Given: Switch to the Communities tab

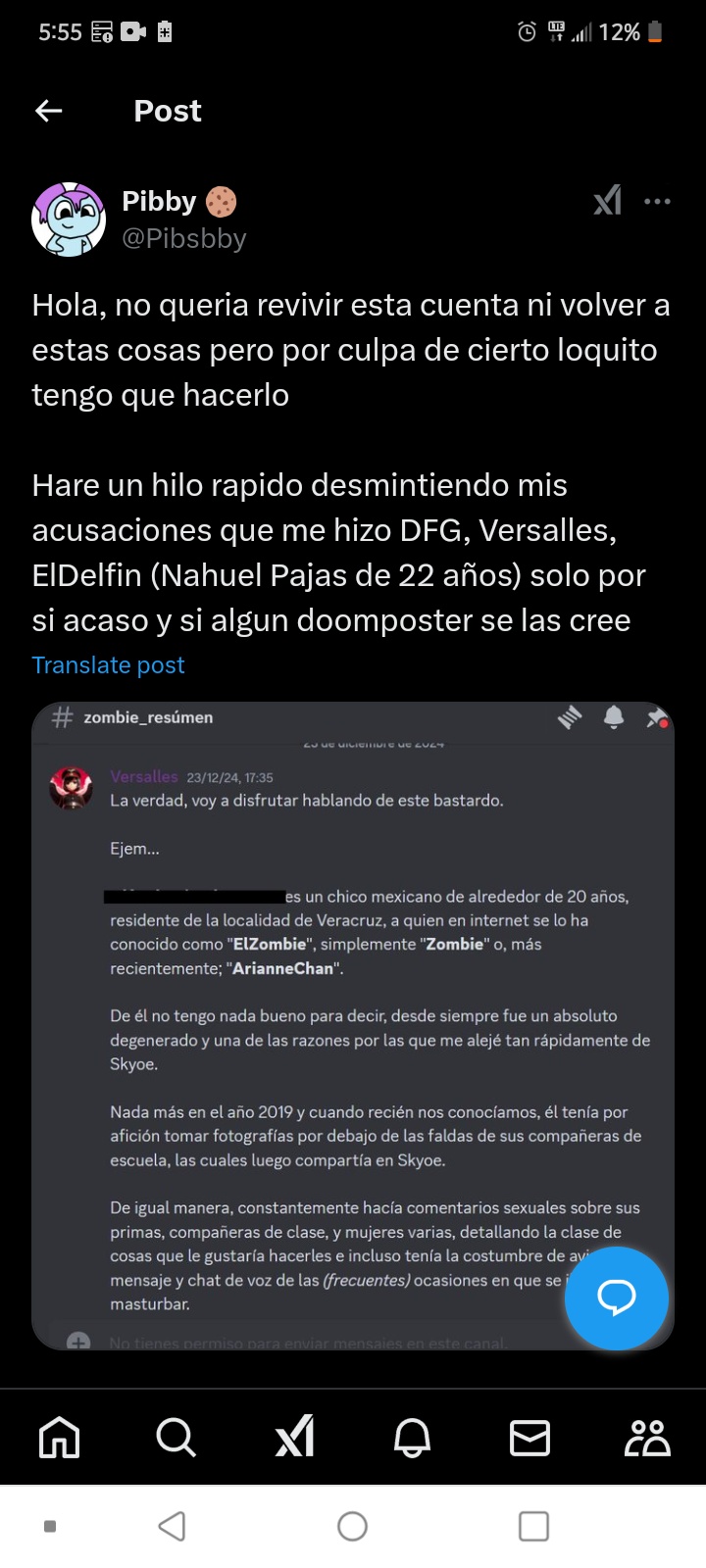Looking at the screenshot, I should coord(647,1438).
